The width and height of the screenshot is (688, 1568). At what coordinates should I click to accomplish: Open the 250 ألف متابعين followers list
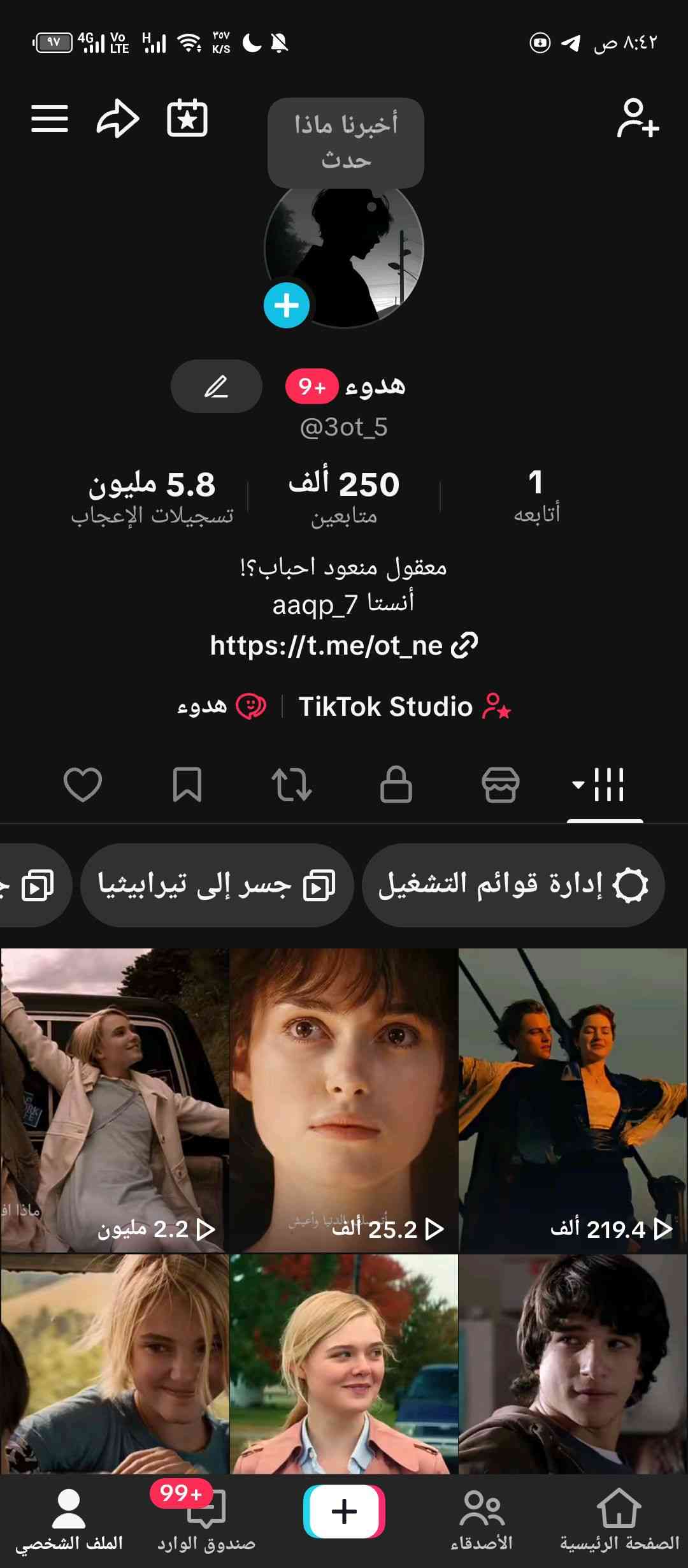pos(344,497)
